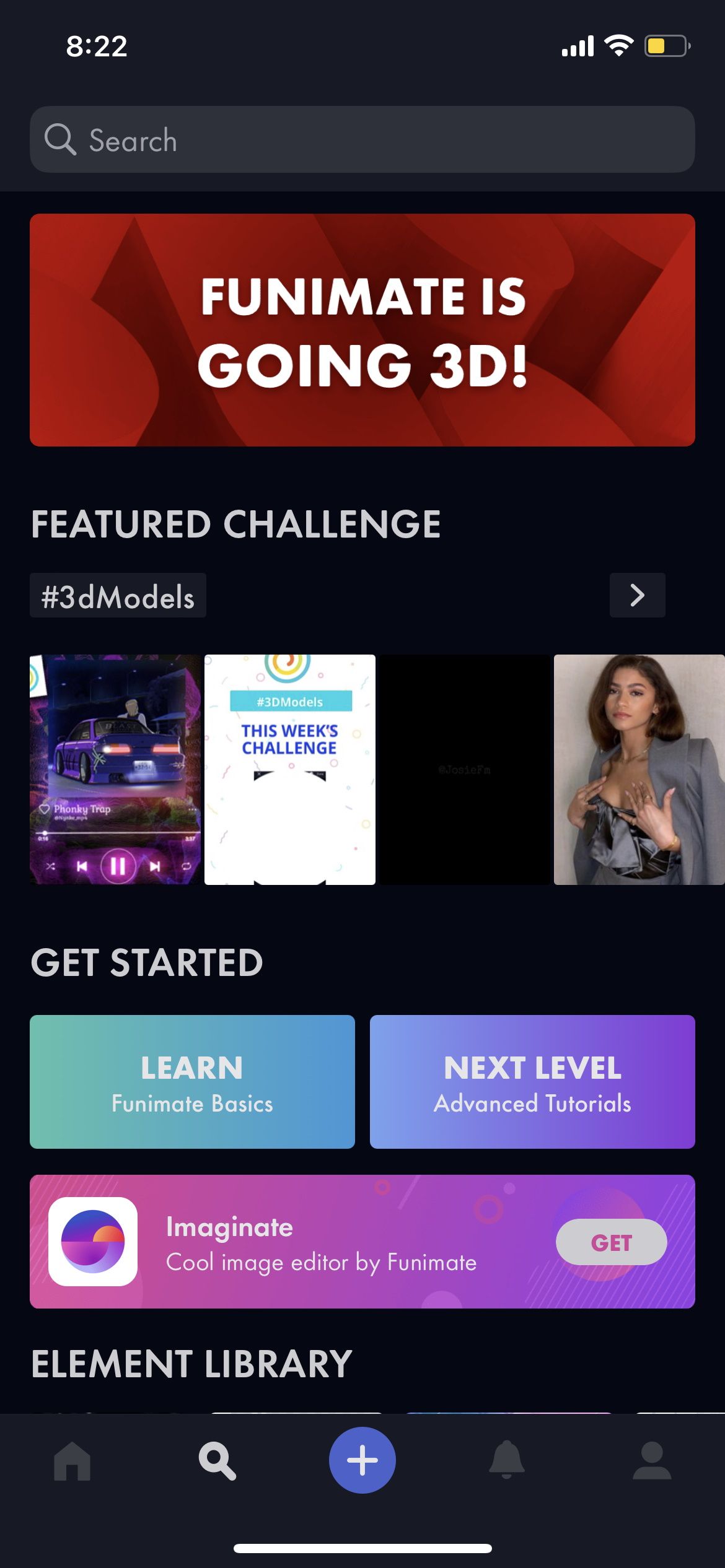Go to the profile tab

coord(652,1461)
